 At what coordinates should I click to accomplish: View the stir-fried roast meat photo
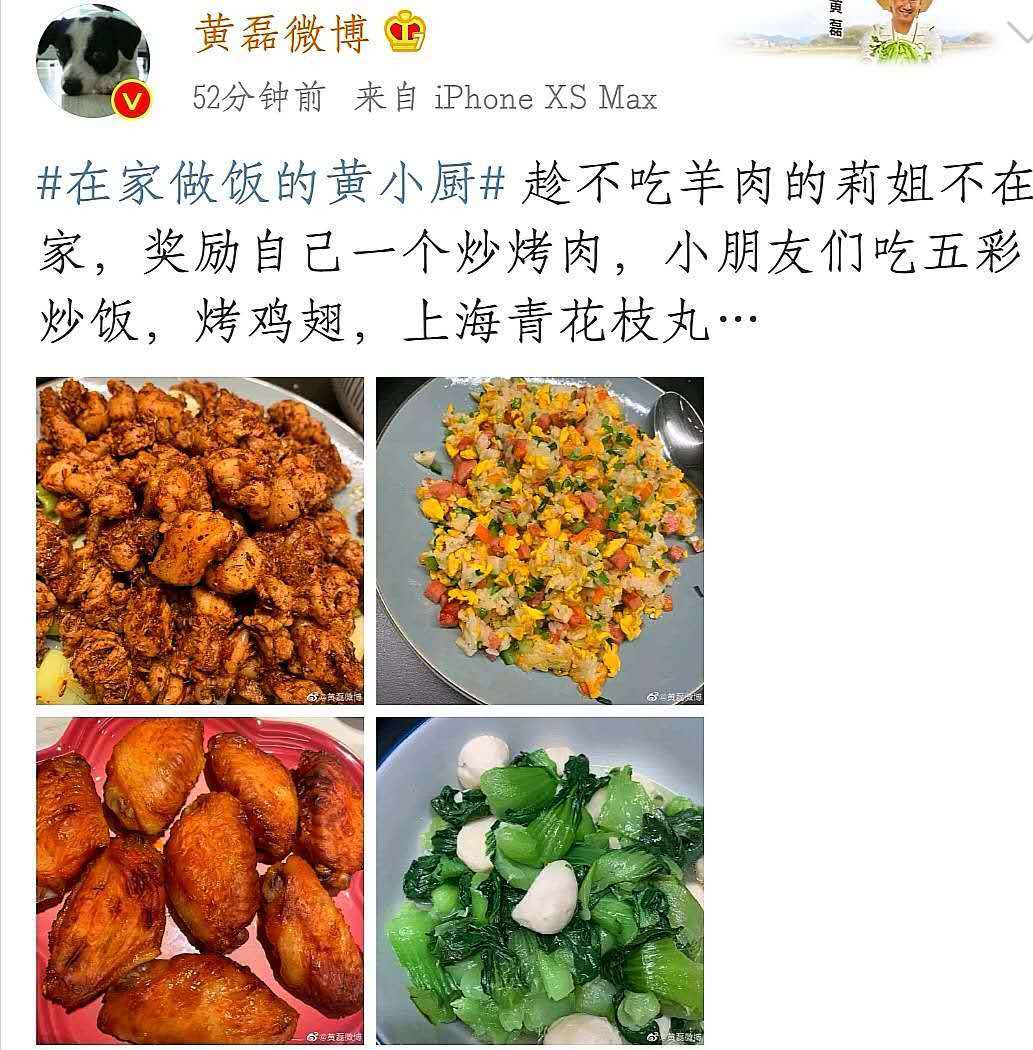(x=200, y=540)
